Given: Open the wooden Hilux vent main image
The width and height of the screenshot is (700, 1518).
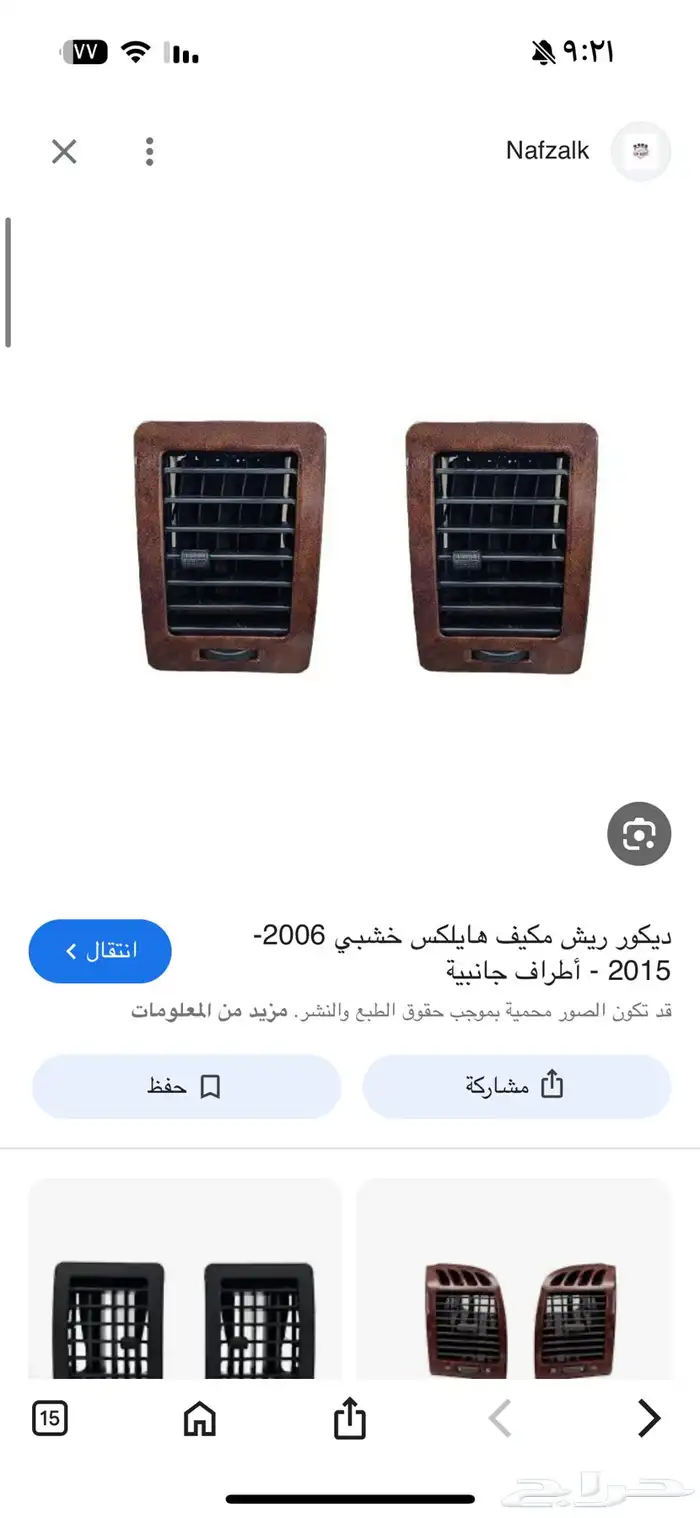Looking at the screenshot, I should coord(366,547).
